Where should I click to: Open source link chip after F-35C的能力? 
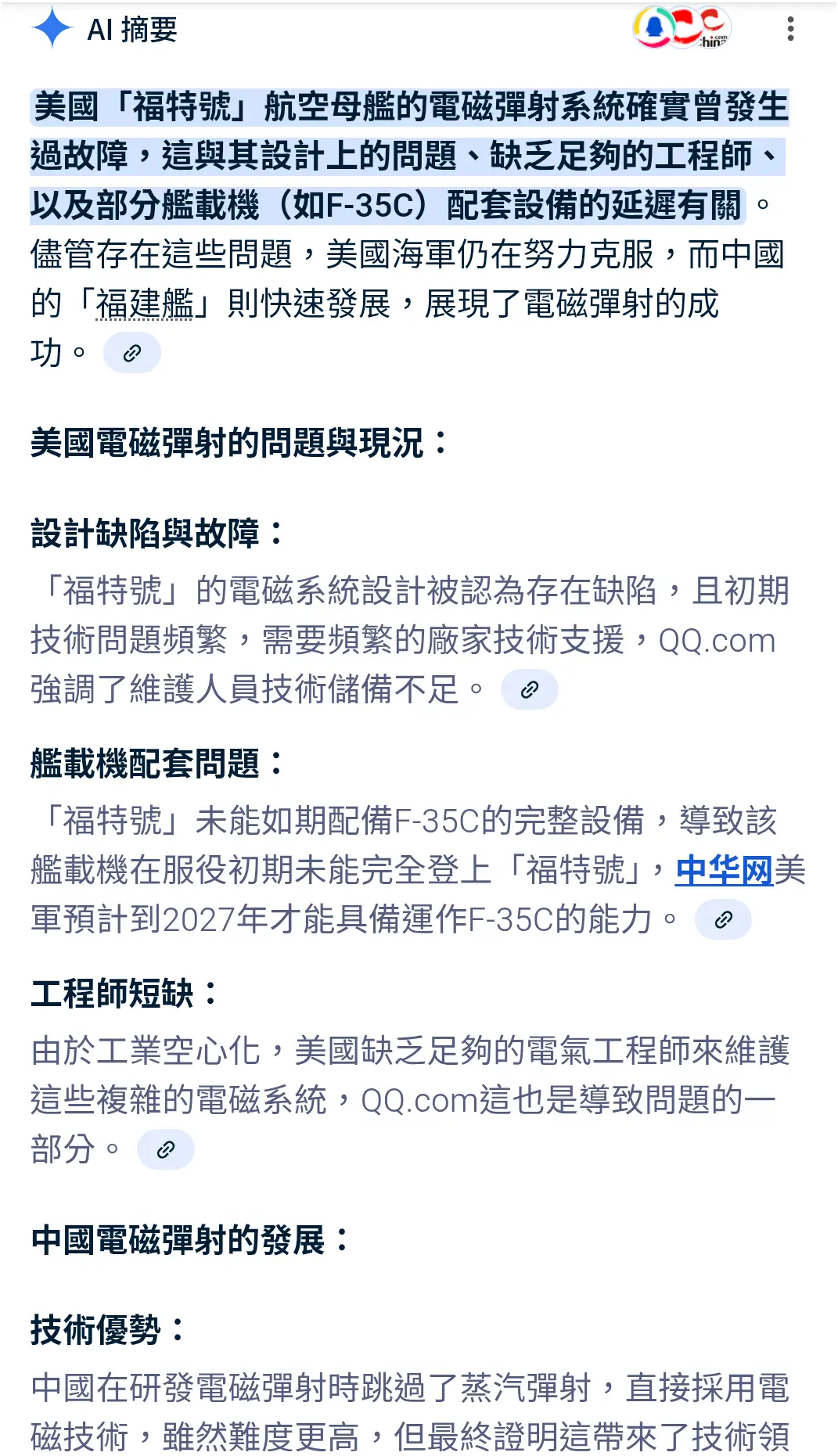[x=723, y=919]
